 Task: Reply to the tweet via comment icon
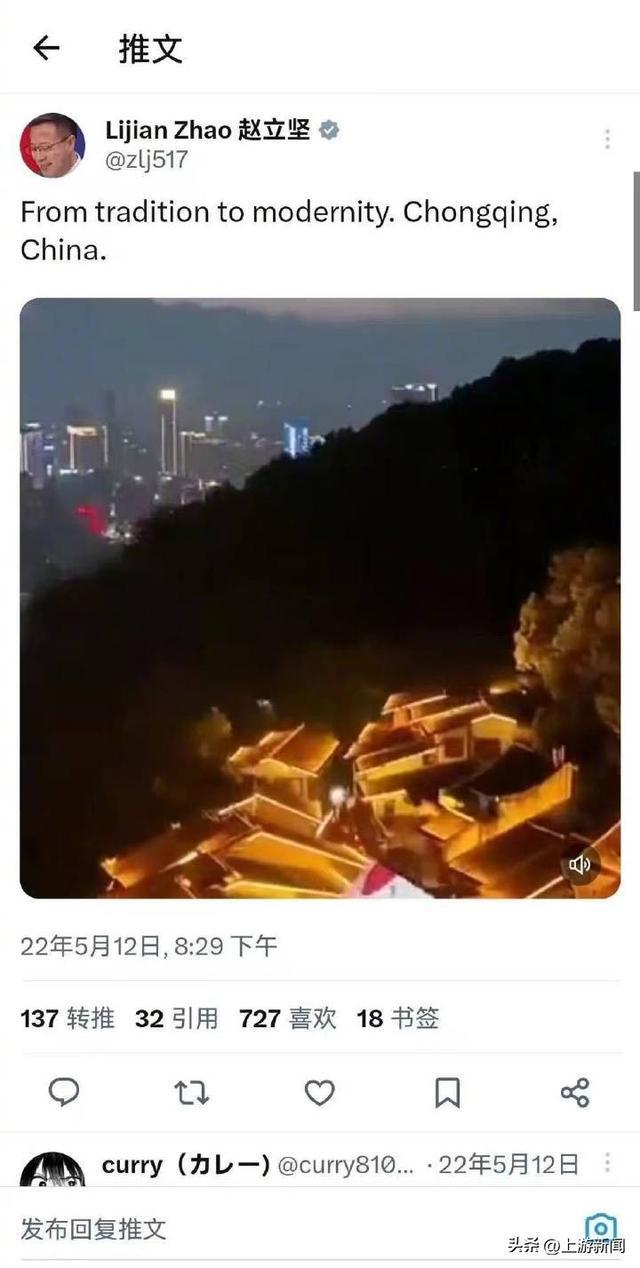pyautogui.click(x=64, y=1092)
